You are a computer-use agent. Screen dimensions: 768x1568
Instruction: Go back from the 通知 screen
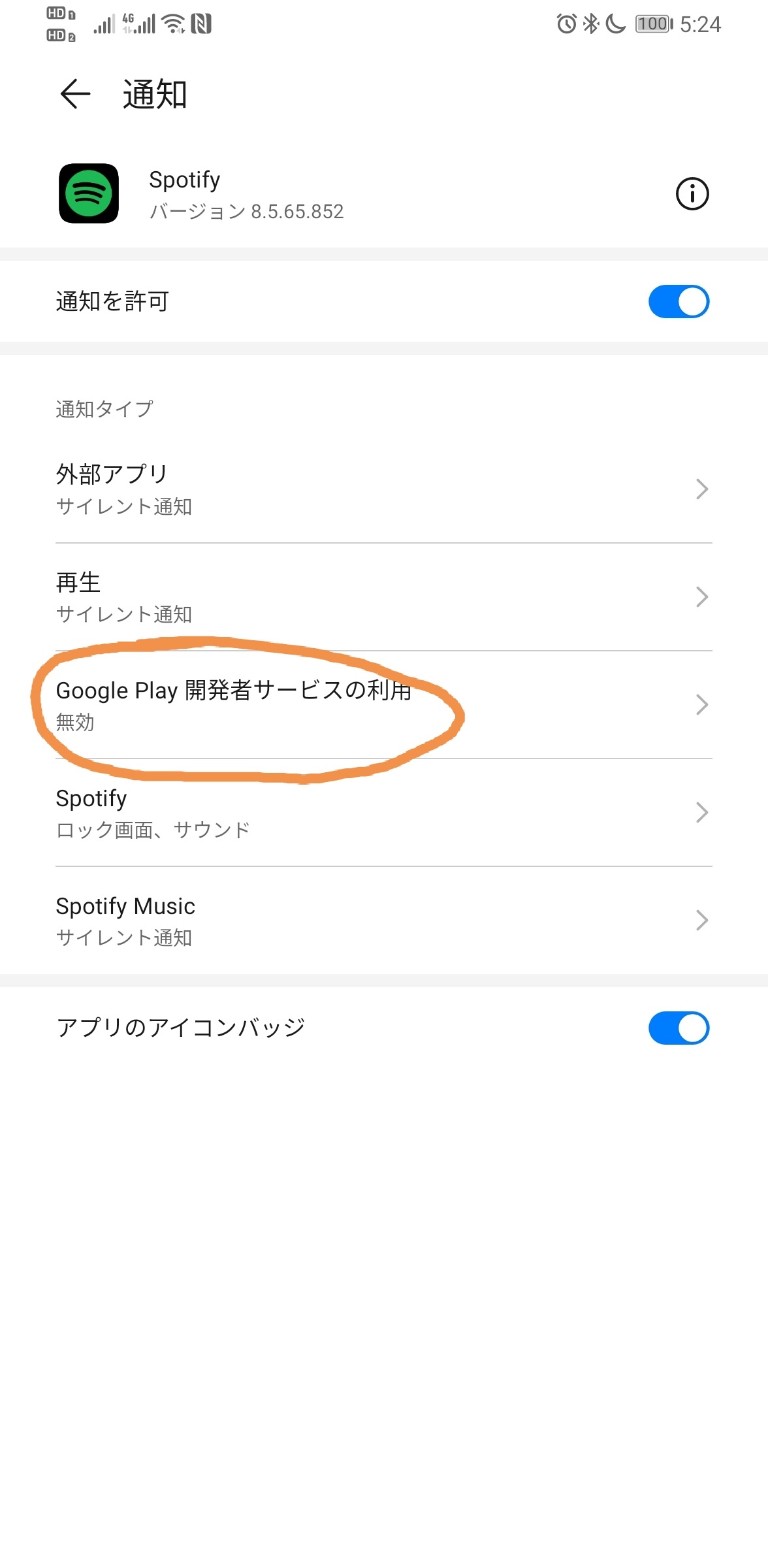pos(75,94)
